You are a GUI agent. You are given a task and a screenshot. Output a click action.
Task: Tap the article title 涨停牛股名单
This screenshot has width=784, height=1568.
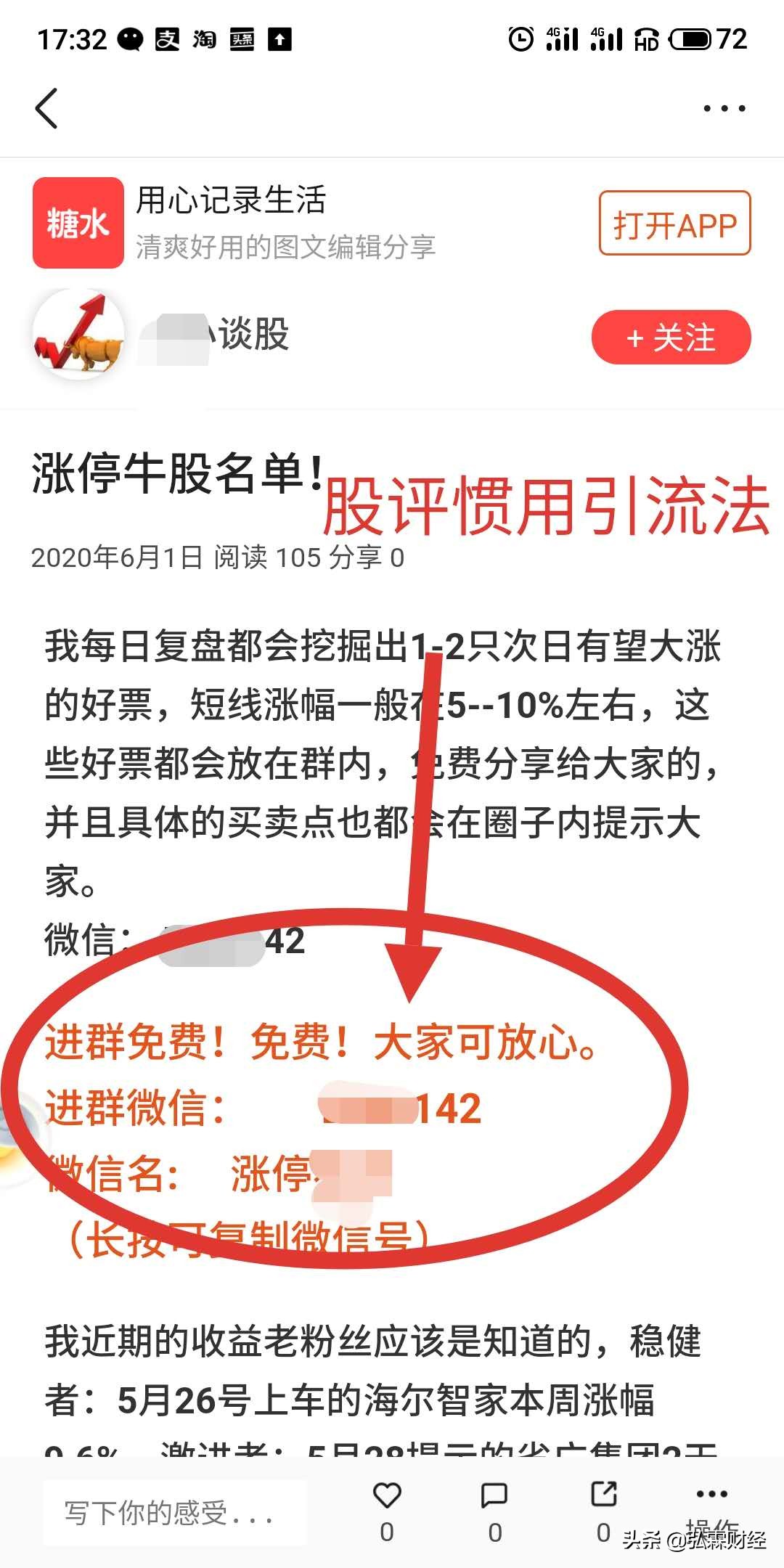tap(174, 470)
